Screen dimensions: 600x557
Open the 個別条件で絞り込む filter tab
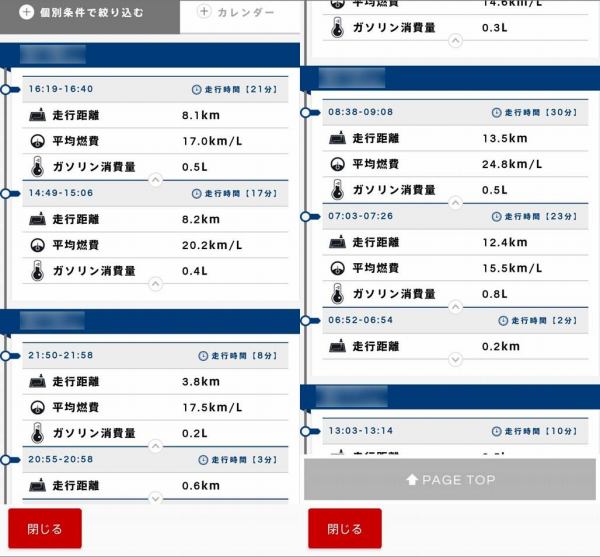(x=88, y=13)
